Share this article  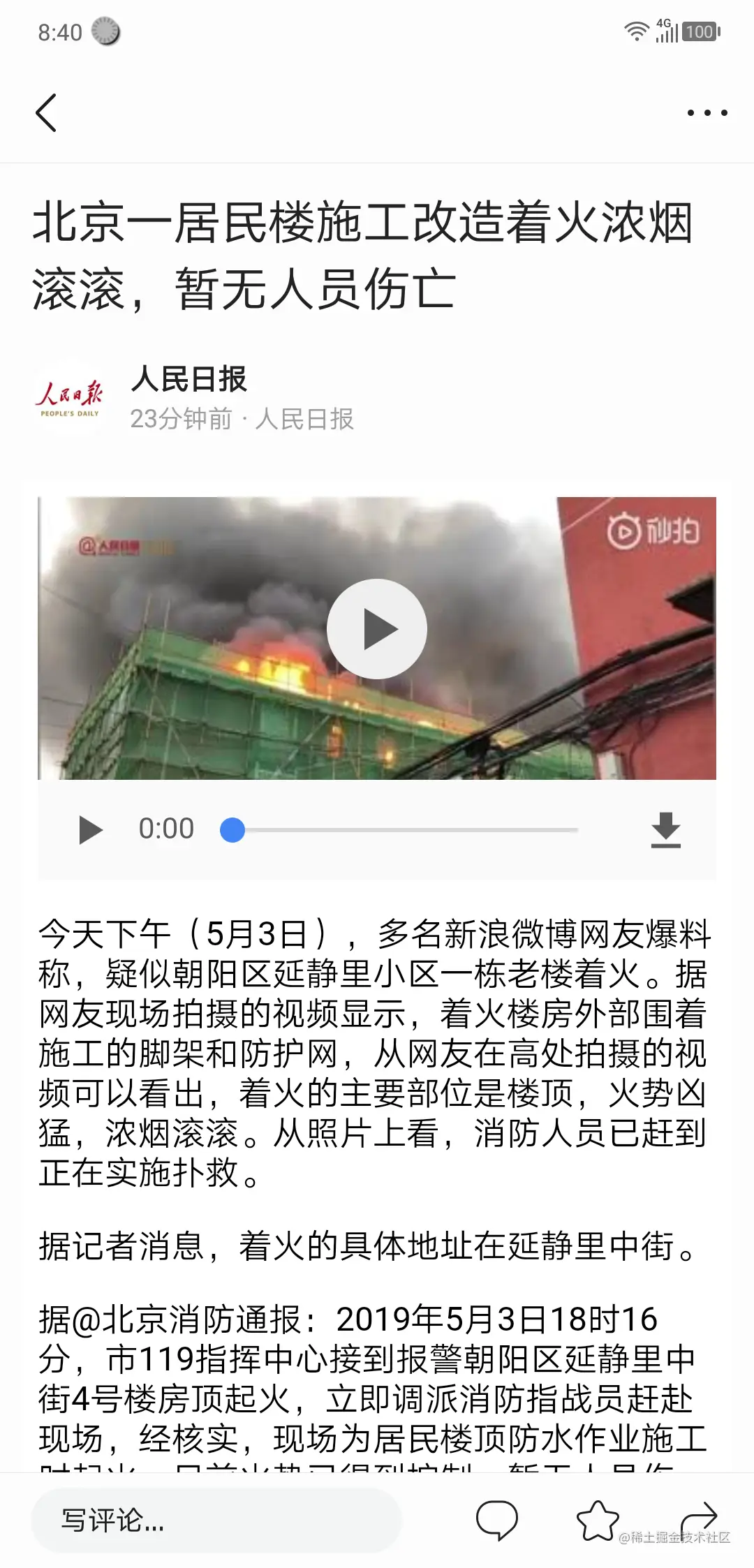699,1518
